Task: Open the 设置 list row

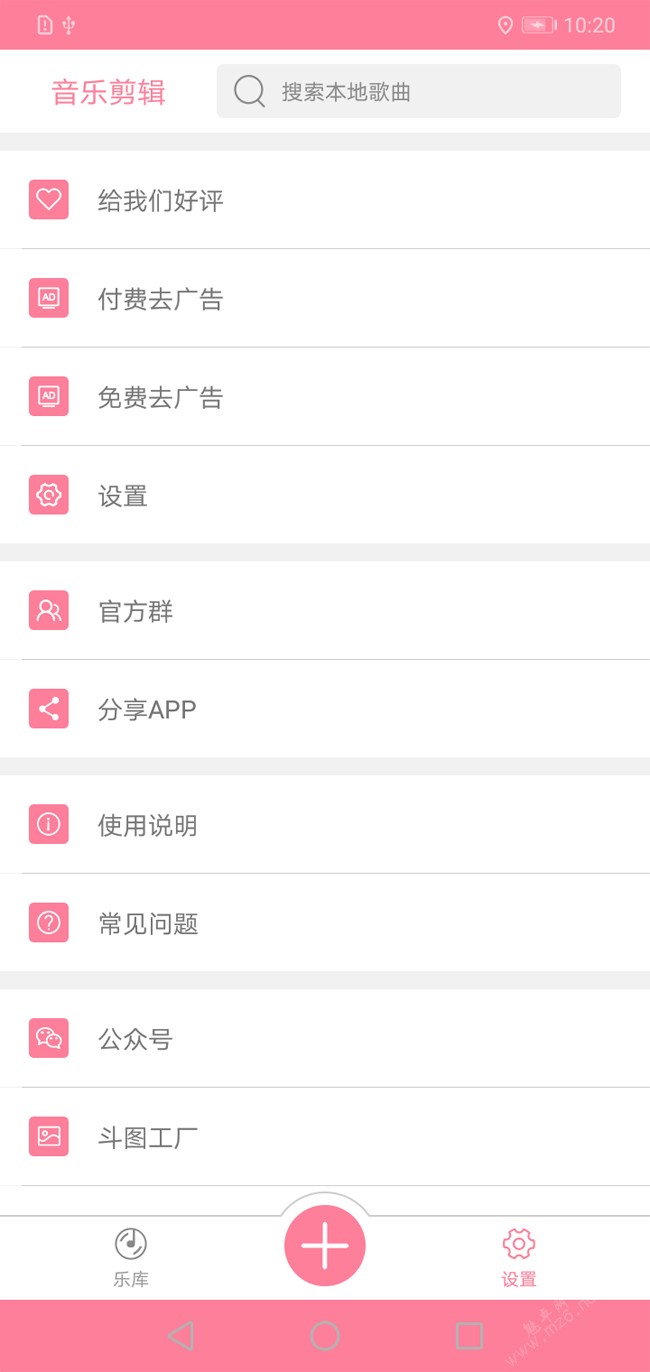Action: pyautogui.click(x=325, y=495)
